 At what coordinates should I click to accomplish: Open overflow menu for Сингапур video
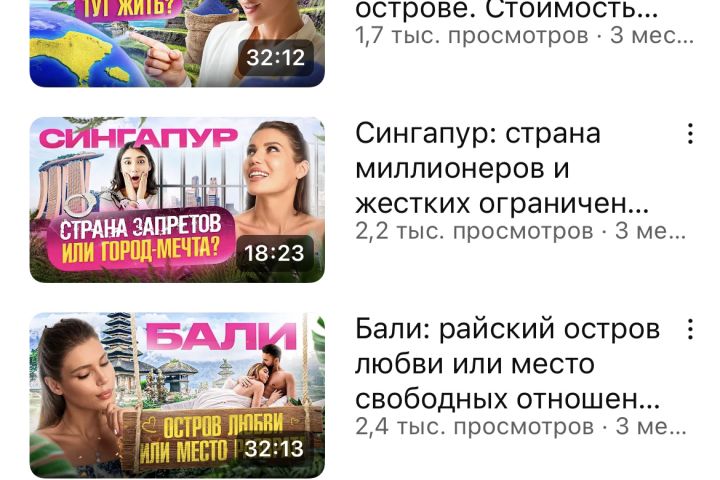(x=689, y=134)
